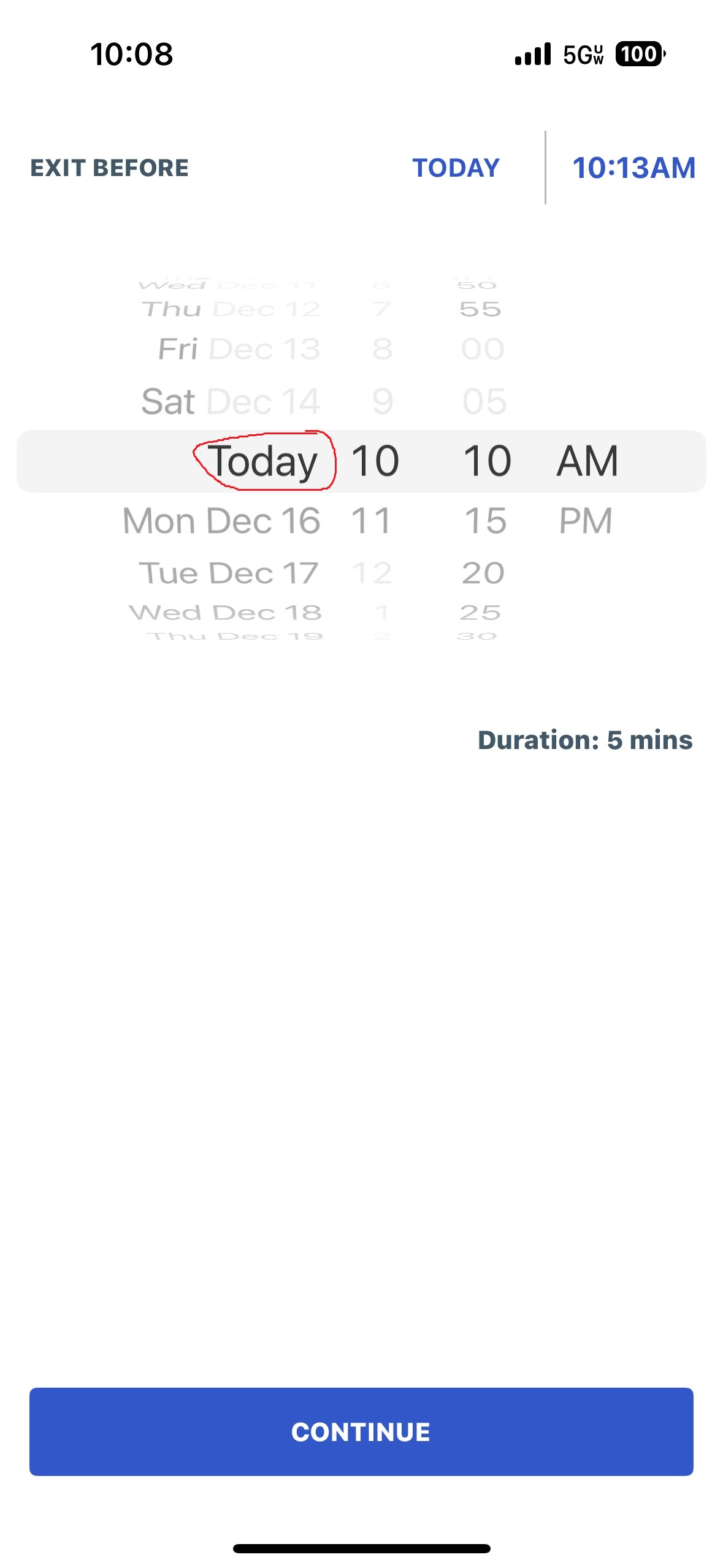The width and height of the screenshot is (723, 1568).
Task: Set minutes to 15 in picker
Action: click(485, 521)
